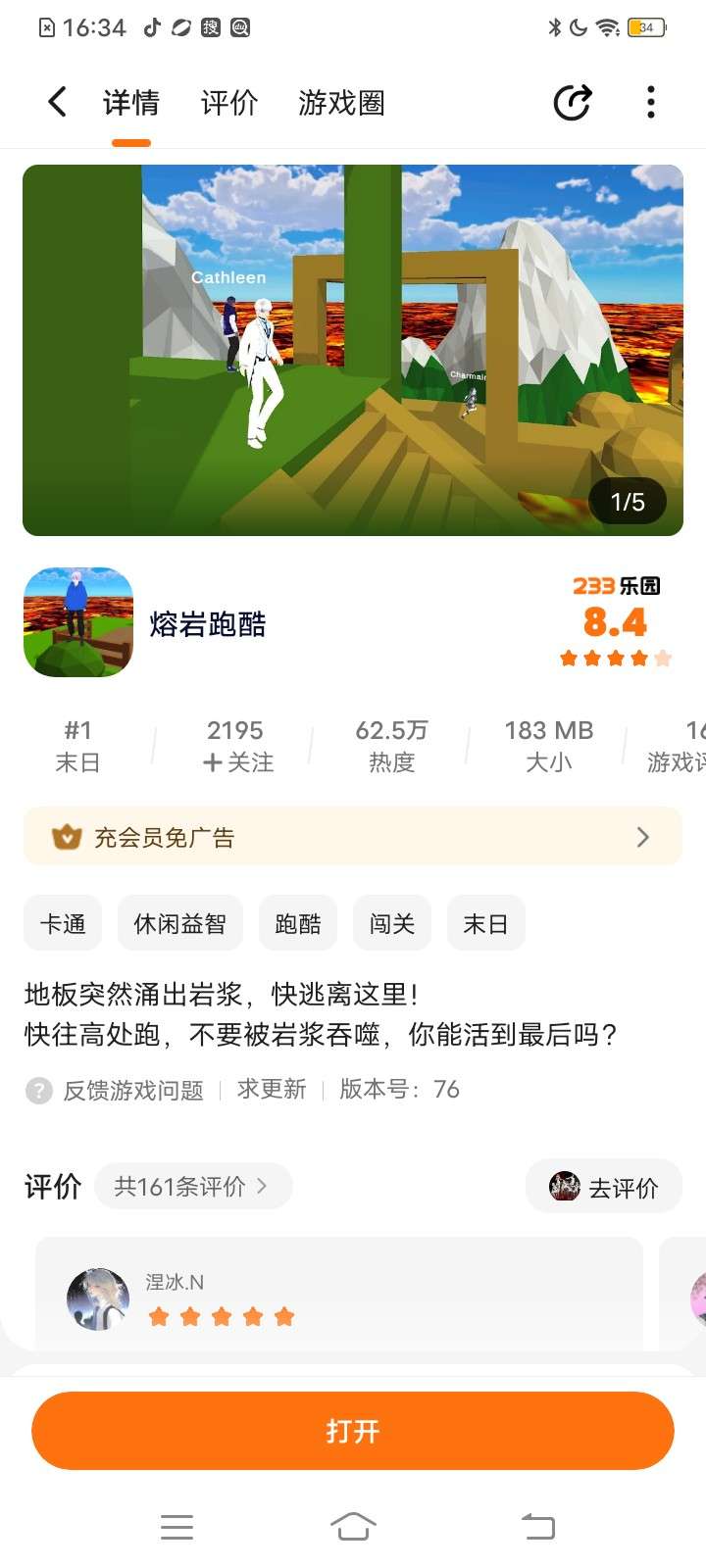Go to home via system navigation bar
Screen dimensions: 706x1568
[353, 1526]
